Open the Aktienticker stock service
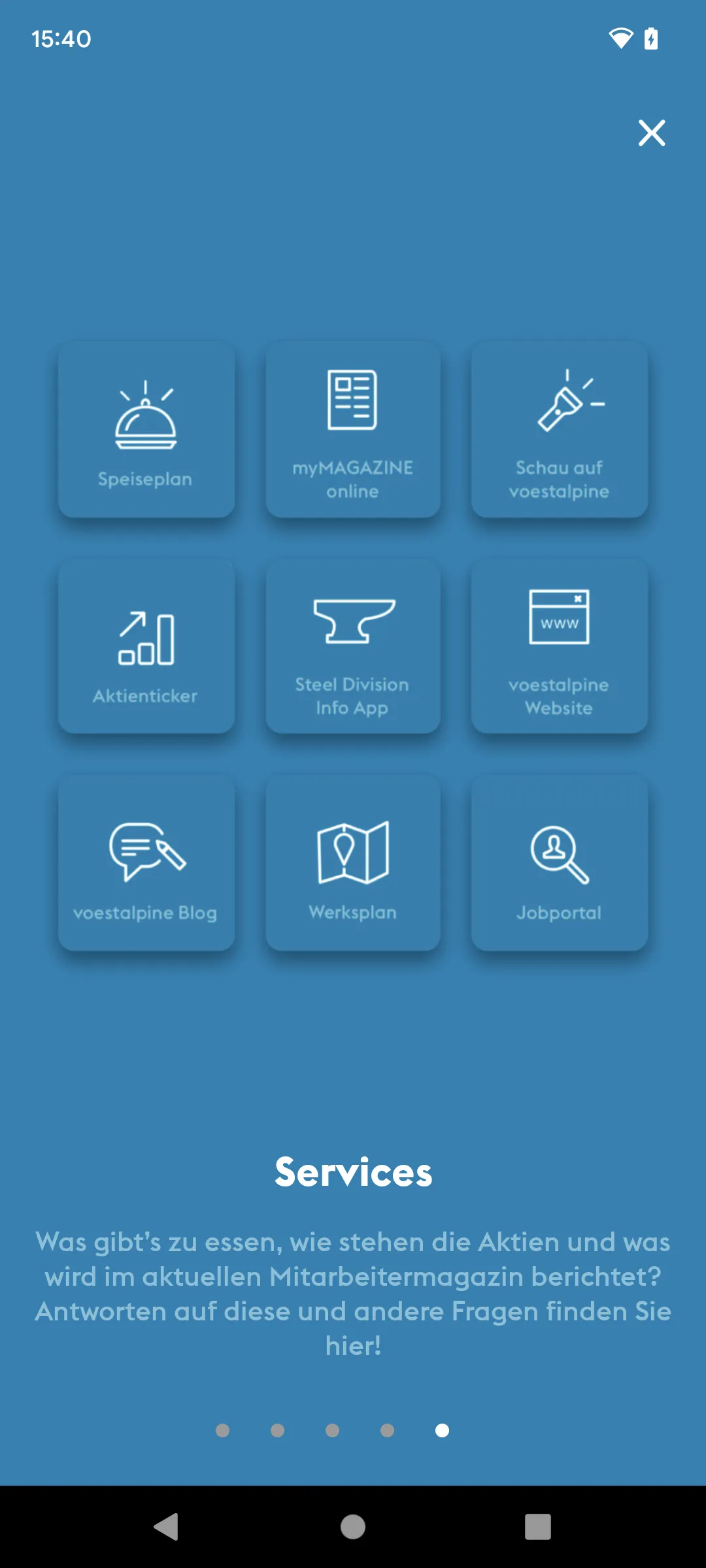The width and height of the screenshot is (706, 1568). (146, 645)
